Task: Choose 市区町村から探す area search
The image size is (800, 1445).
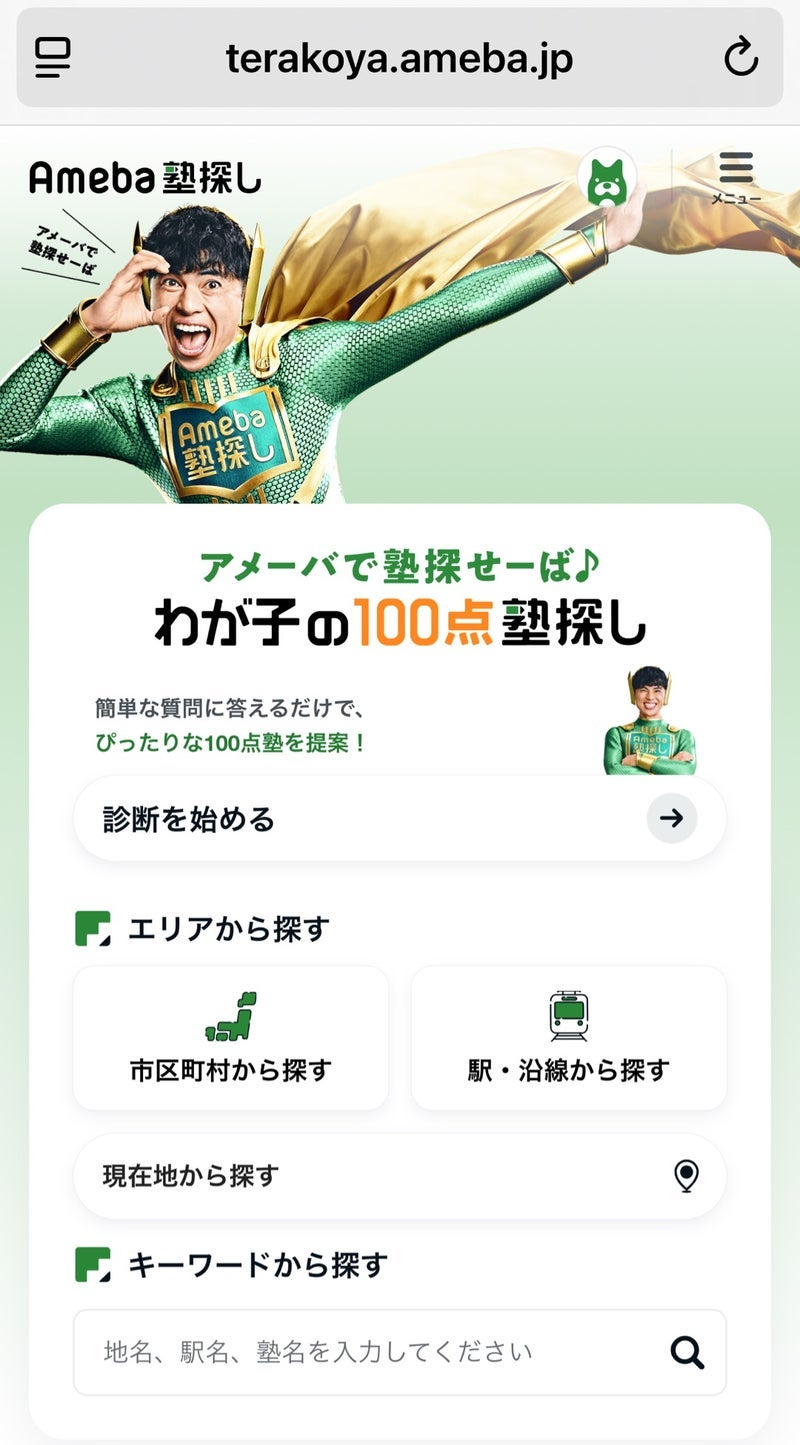Action: click(231, 1038)
